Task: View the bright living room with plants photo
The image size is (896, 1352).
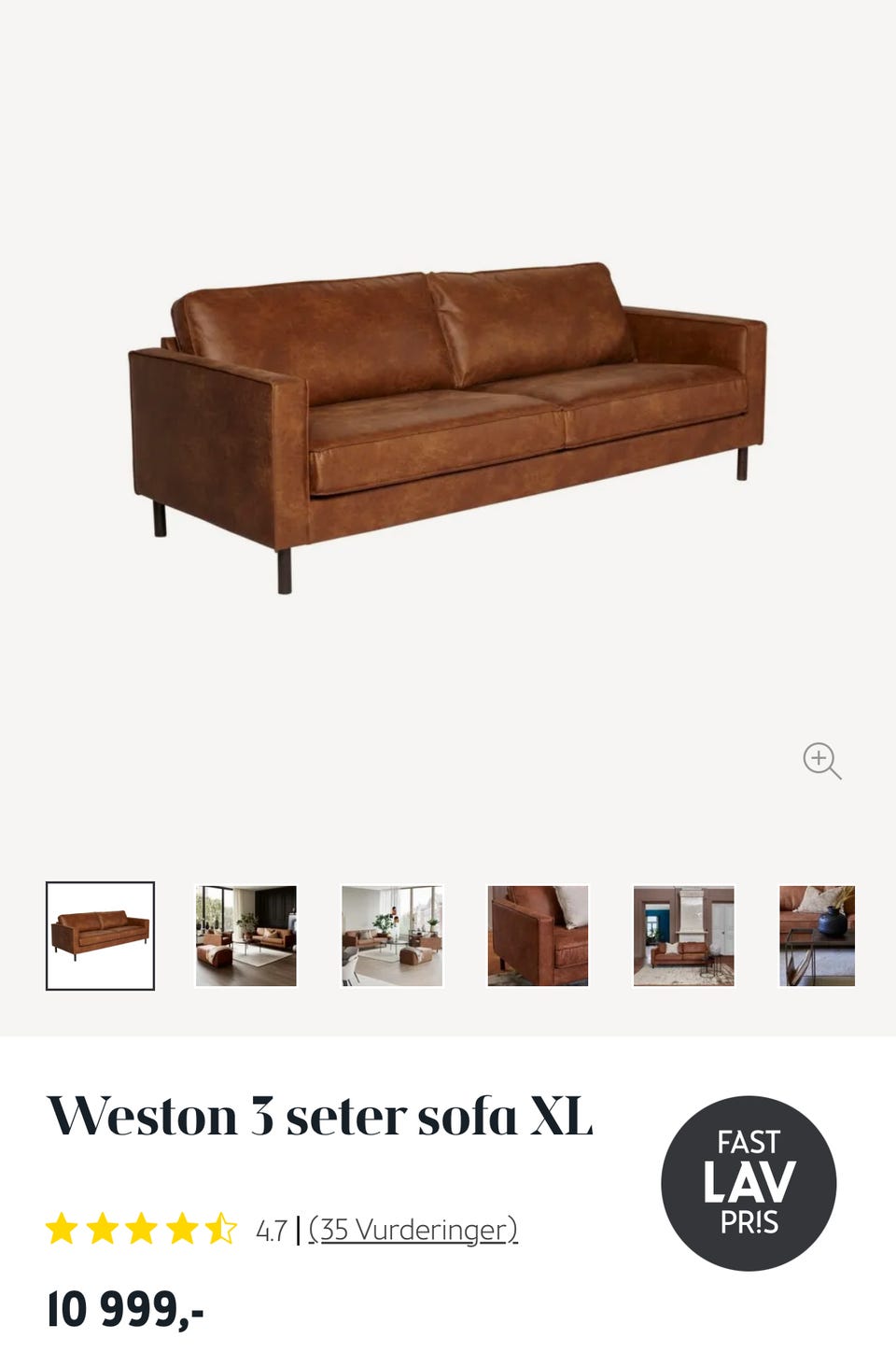Action: pos(392,936)
